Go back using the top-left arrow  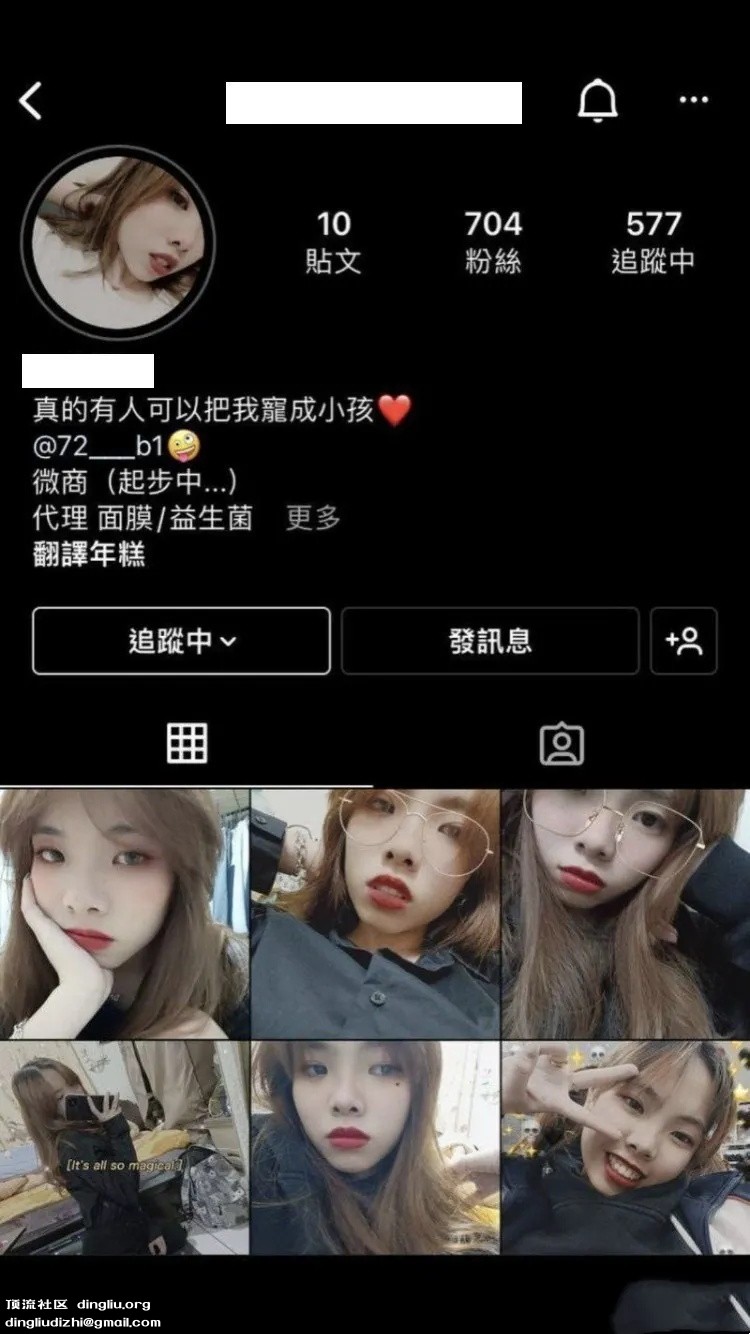click(31, 101)
